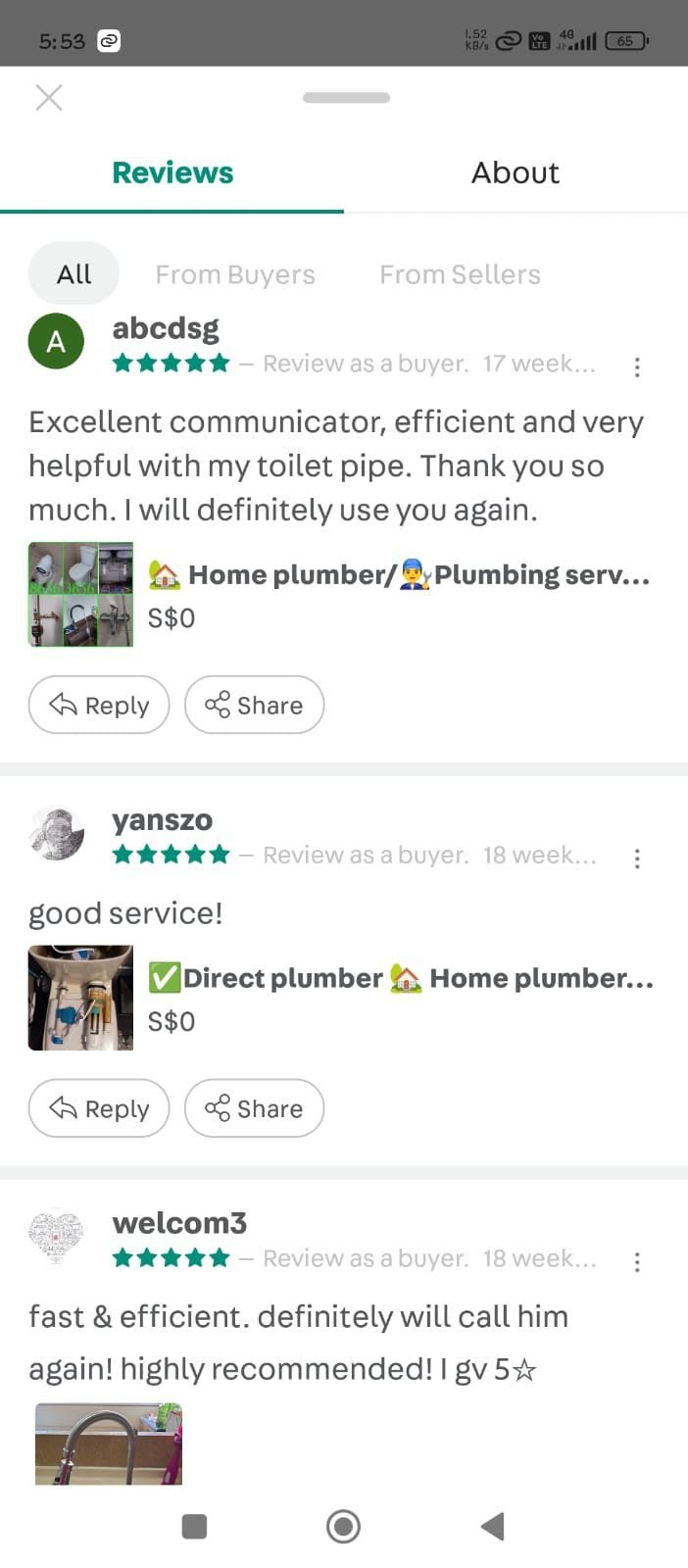Show reviews From Sellers
This screenshot has height=1568, width=688.
(x=460, y=274)
